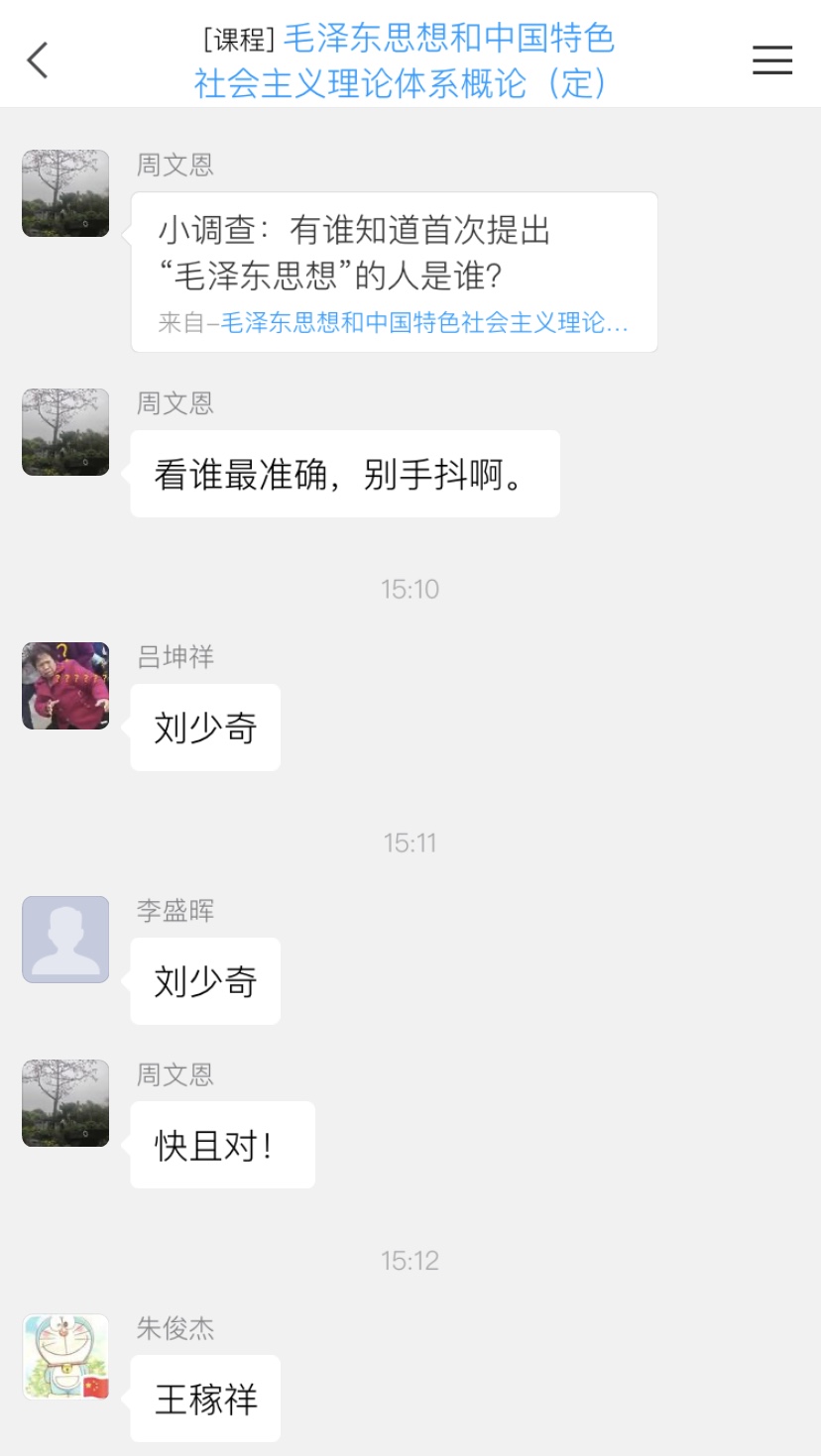Go back using the arrow icon
The image size is (821, 1456).
[38, 60]
